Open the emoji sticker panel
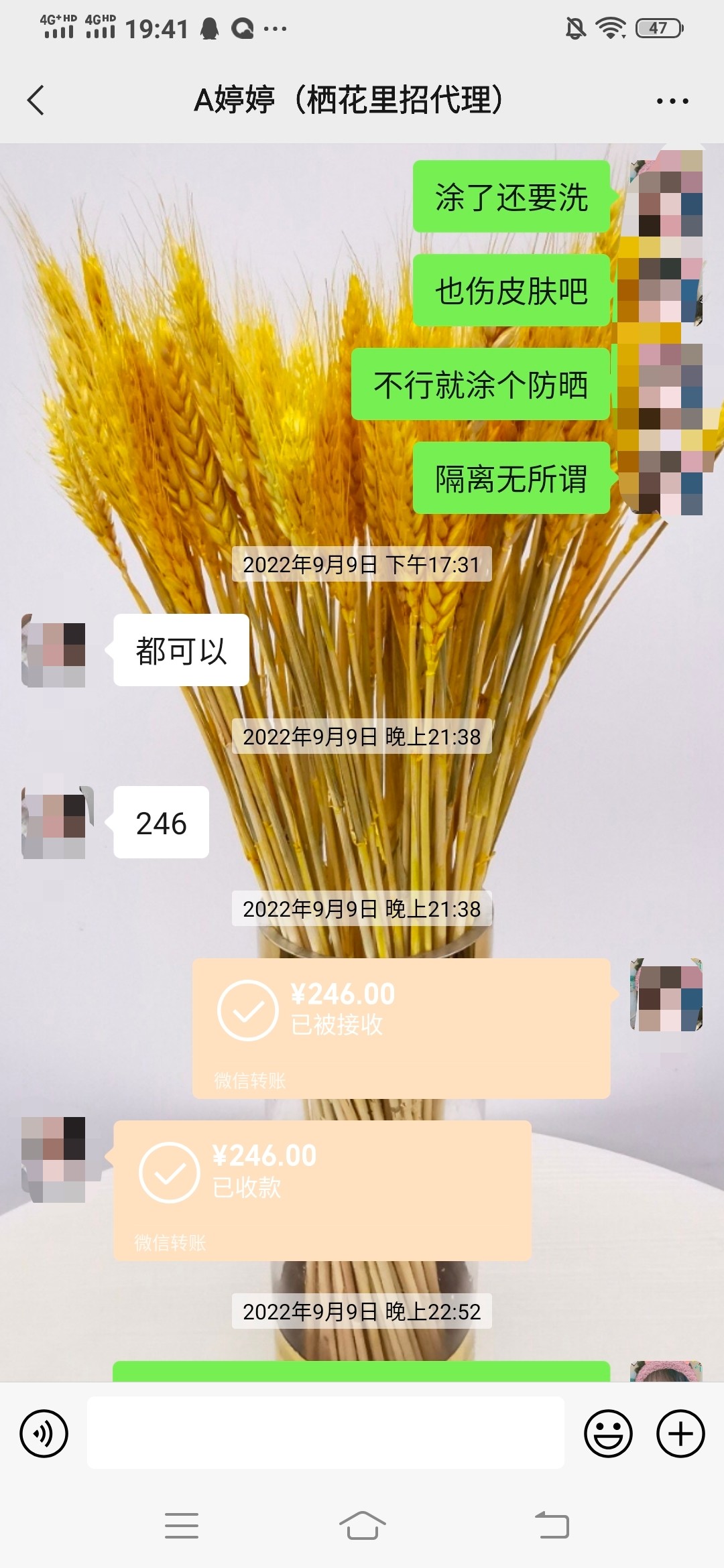724x1568 pixels. point(608,1433)
